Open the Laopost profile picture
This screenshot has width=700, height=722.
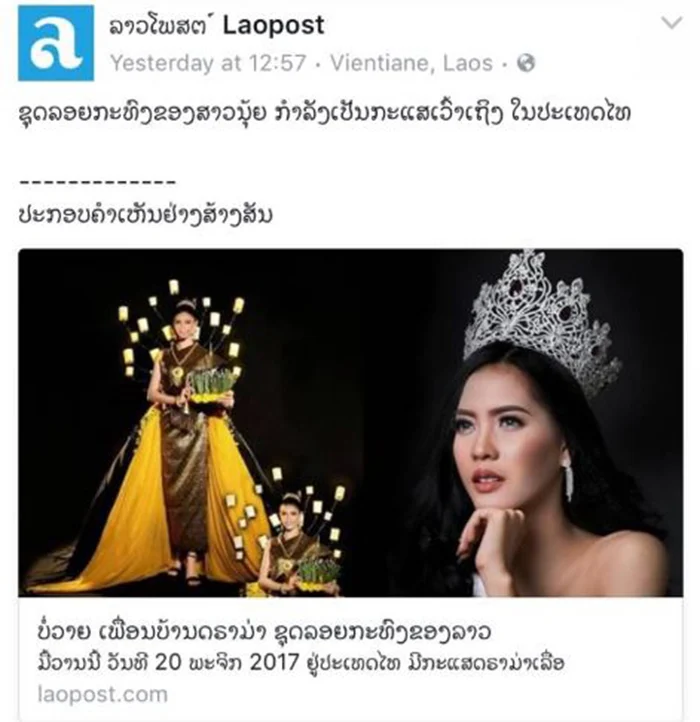56,42
